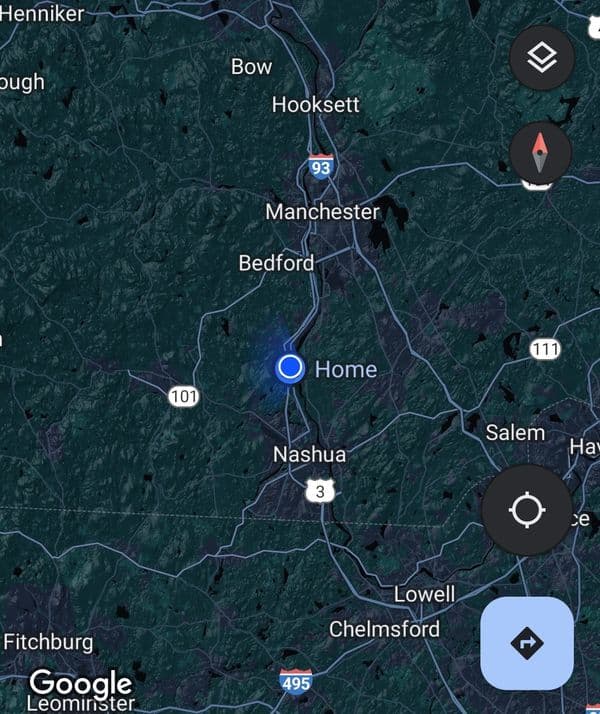Center map on my current location

coord(527,511)
